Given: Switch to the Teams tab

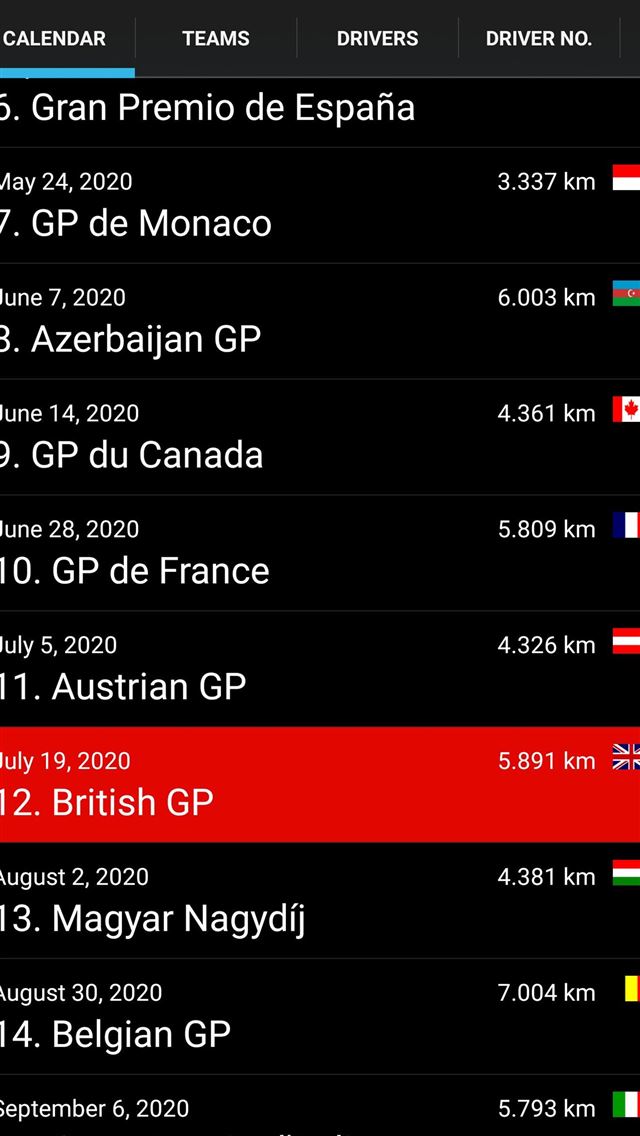Looking at the screenshot, I should pyautogui.click(x=216, y=39).
